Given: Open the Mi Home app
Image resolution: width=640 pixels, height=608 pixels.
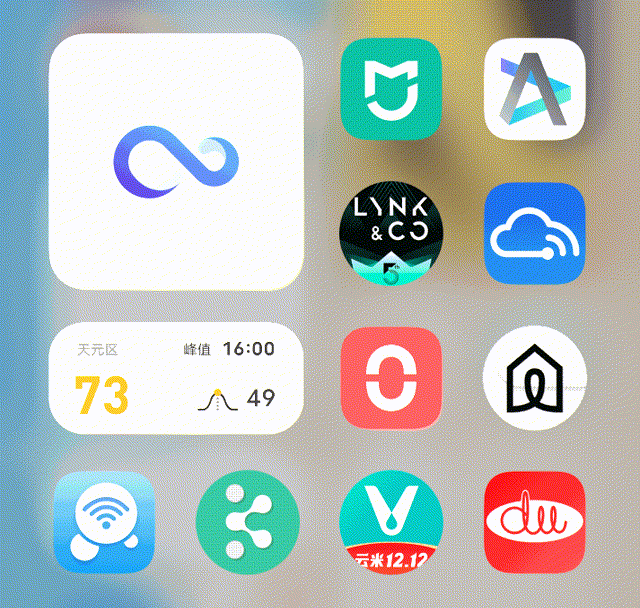Looking at the screenshot, I should click(391, 89).
